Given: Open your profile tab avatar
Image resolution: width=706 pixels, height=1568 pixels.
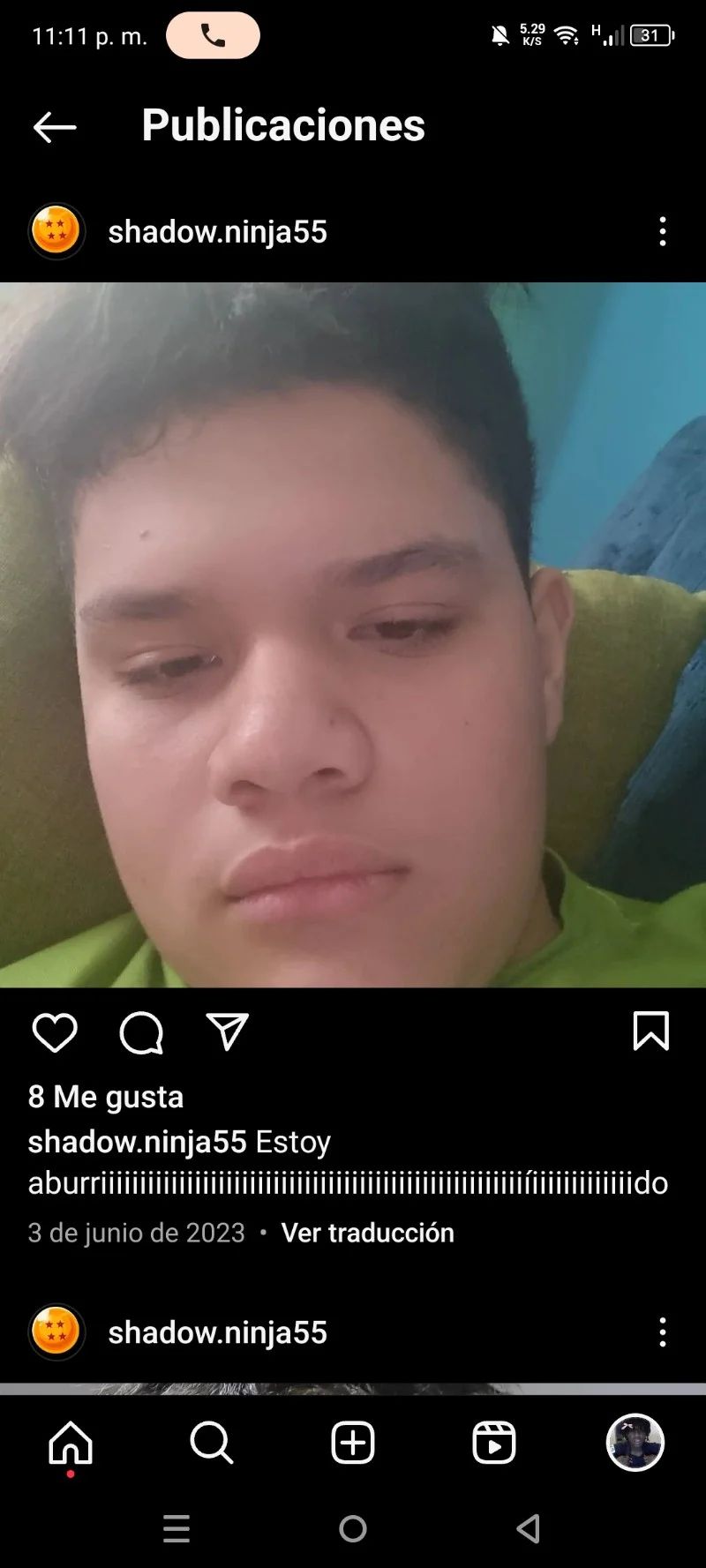Looking at the screenshot, I should 635,1444.
